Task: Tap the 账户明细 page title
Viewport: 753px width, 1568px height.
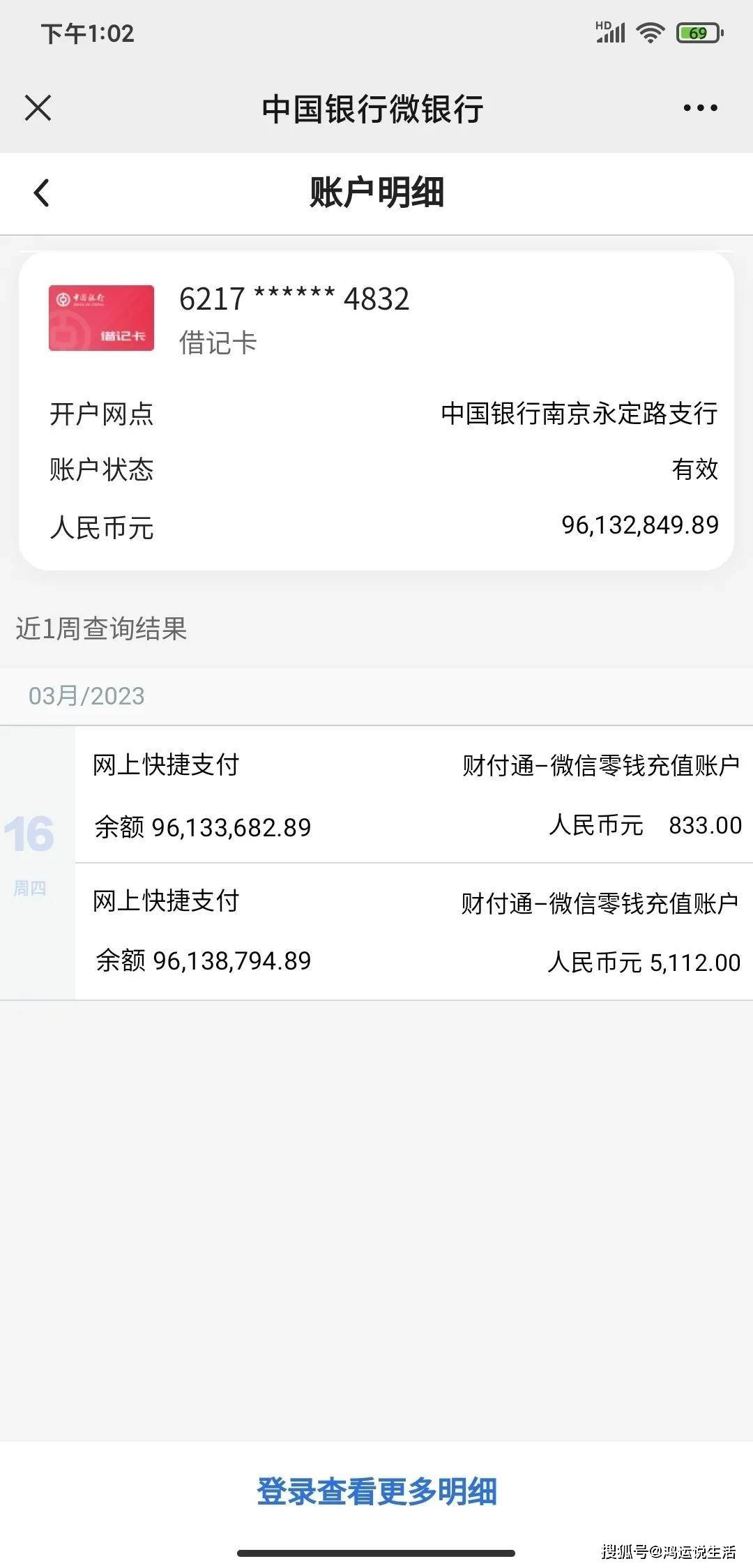Action: (x=376, y=193)
